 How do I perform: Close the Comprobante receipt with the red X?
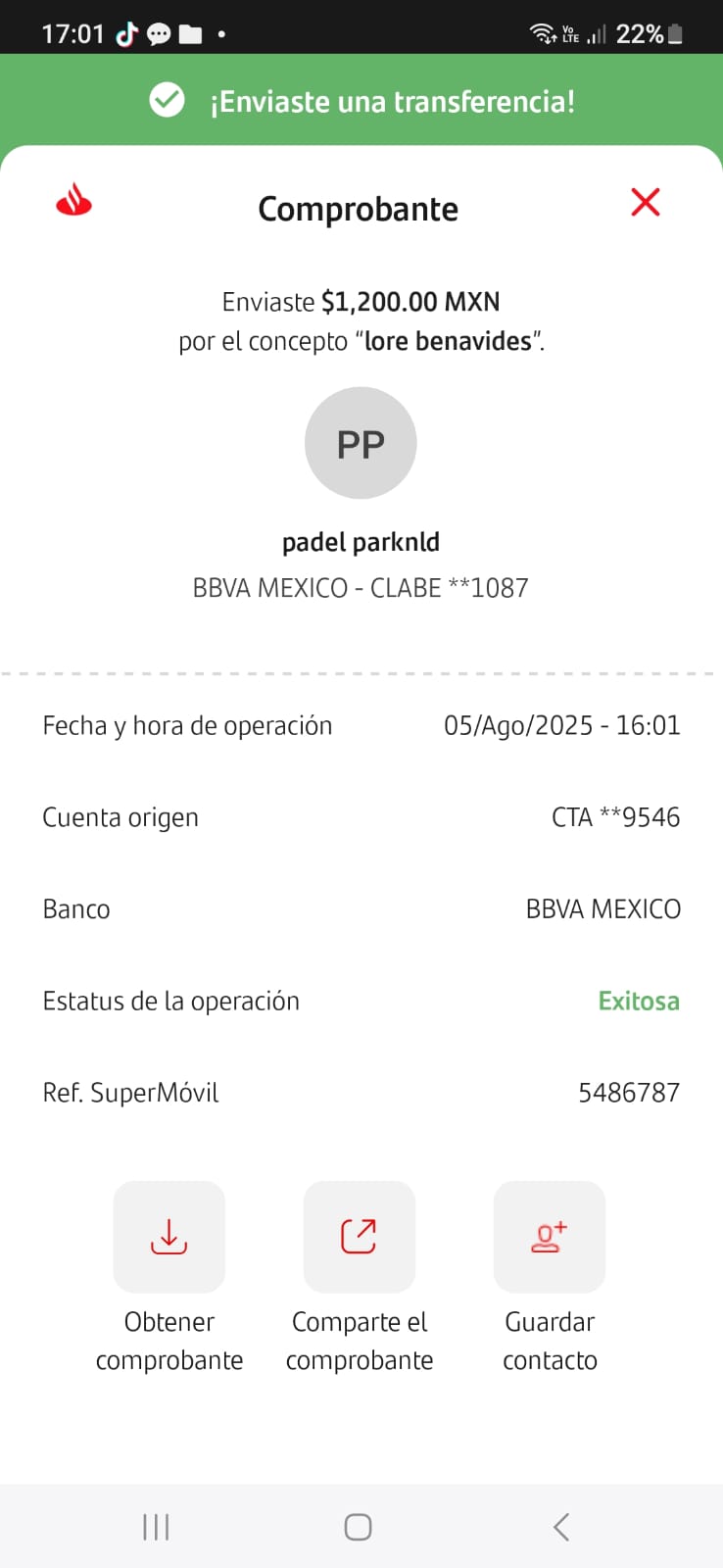click(646, 203)
